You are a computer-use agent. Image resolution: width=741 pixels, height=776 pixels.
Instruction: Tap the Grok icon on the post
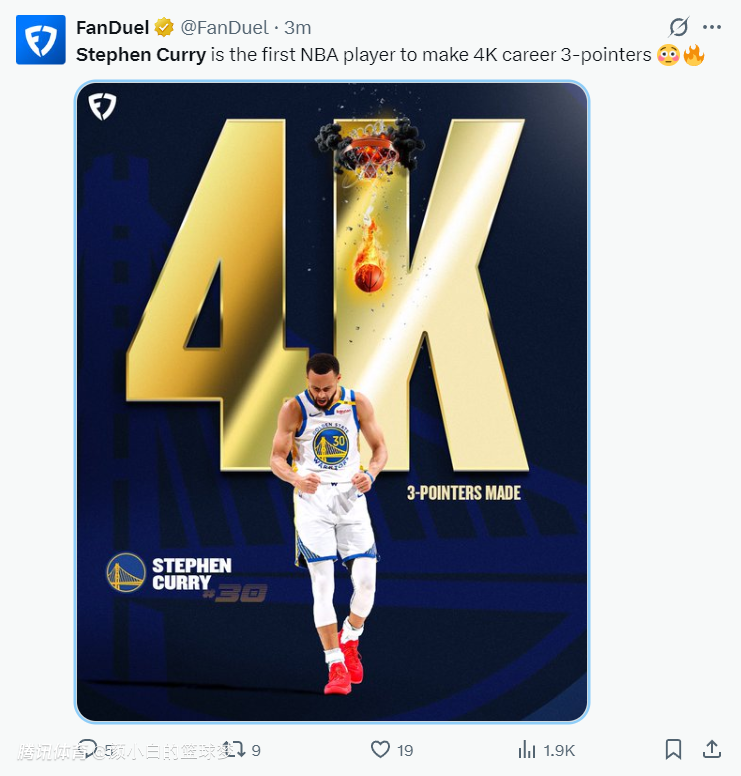coord(679,27)
